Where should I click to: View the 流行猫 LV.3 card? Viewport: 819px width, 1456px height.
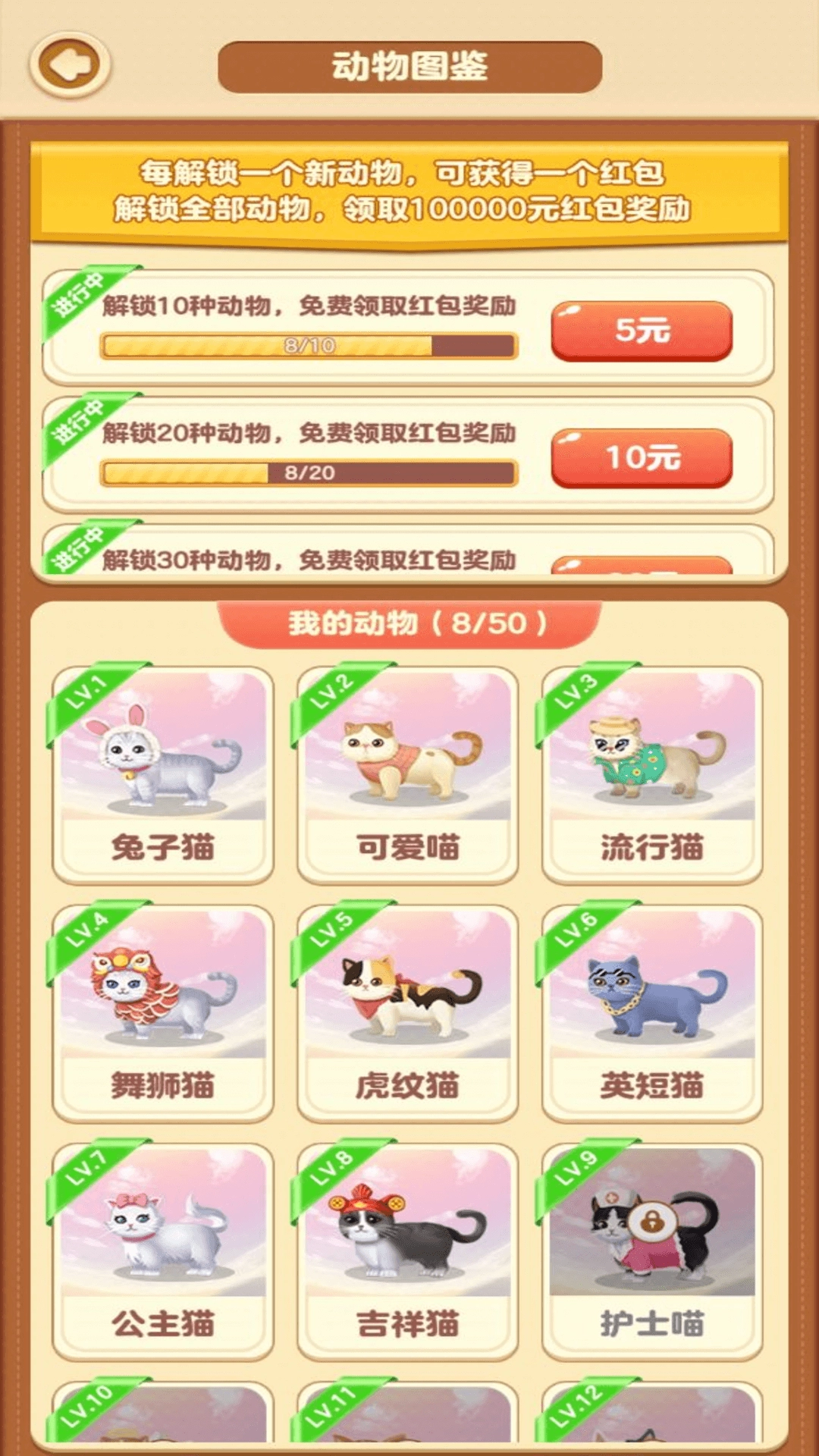[652, 774]
